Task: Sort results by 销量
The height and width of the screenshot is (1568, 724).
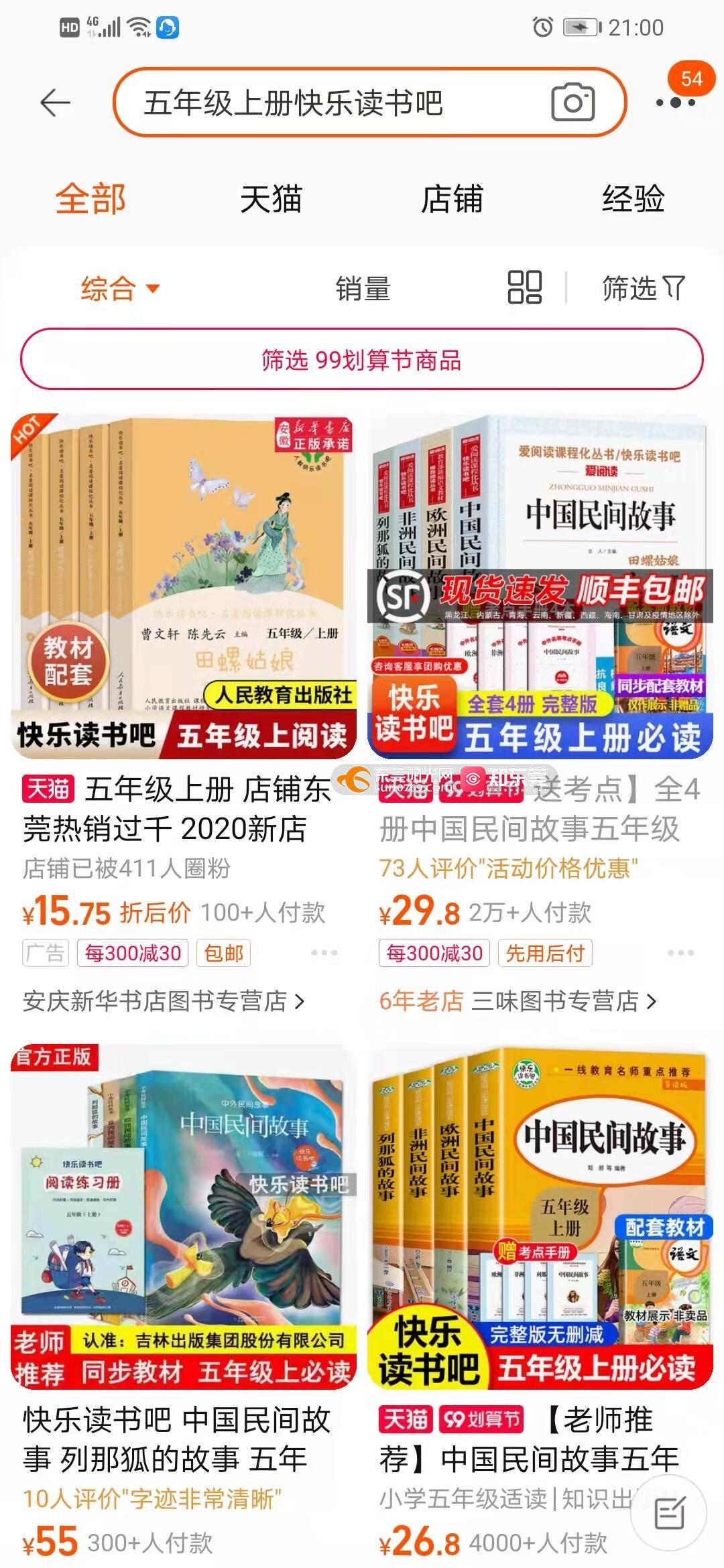Action: coord(363,289)
